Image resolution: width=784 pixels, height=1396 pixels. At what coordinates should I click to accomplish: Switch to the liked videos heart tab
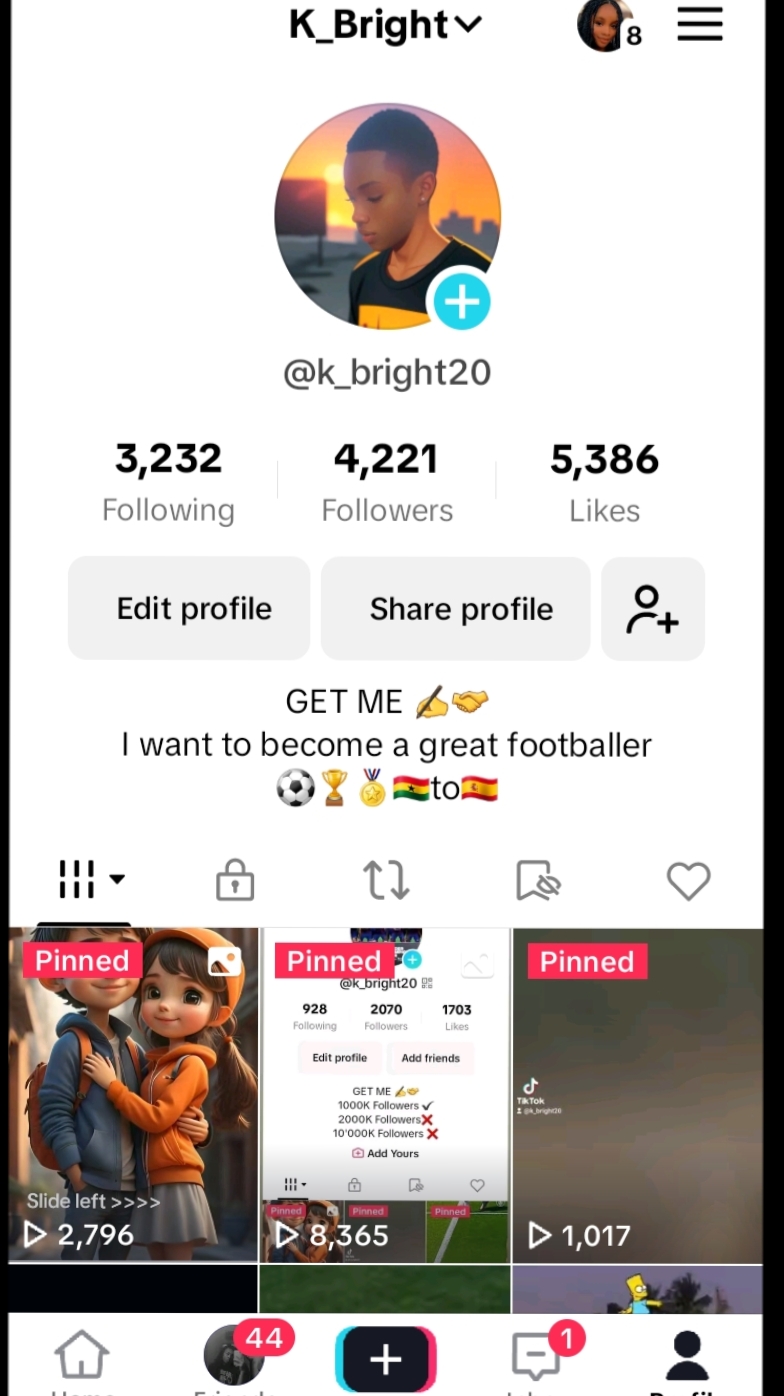688,880
